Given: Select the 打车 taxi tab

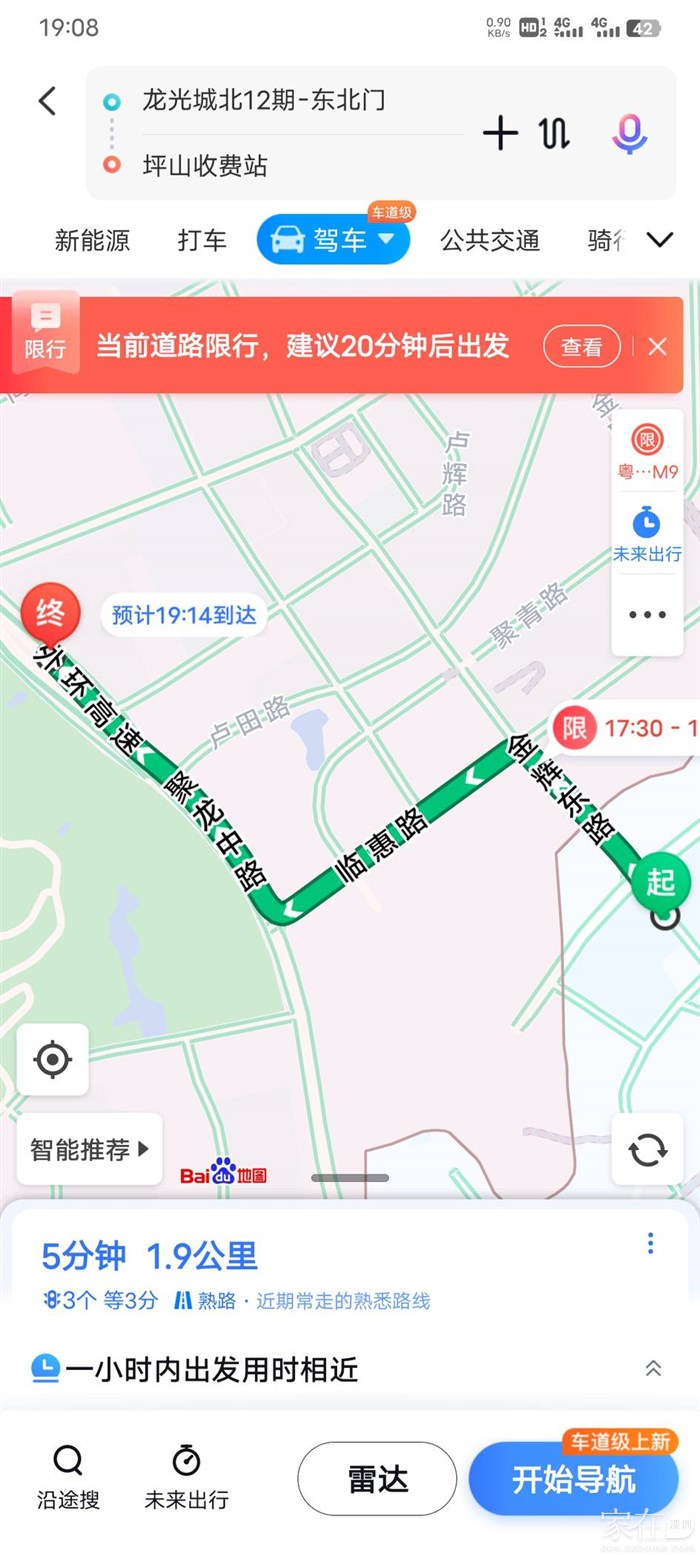Looking at the screenshot, I should (x=202, y=240).
